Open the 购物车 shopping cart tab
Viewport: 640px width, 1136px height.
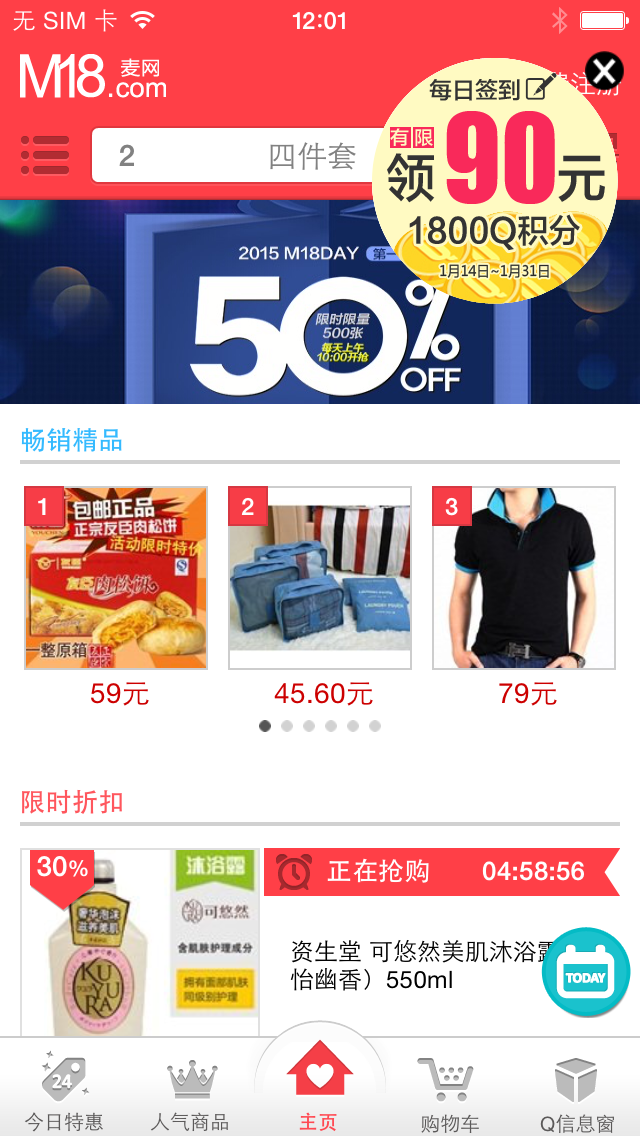click(x=448, y=1092)
